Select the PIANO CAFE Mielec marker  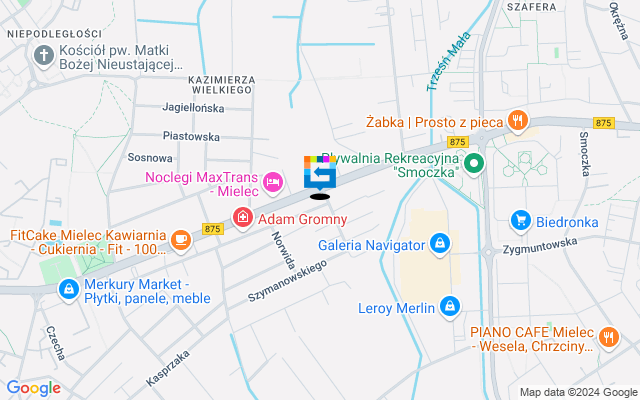click(x=609, y=339)
